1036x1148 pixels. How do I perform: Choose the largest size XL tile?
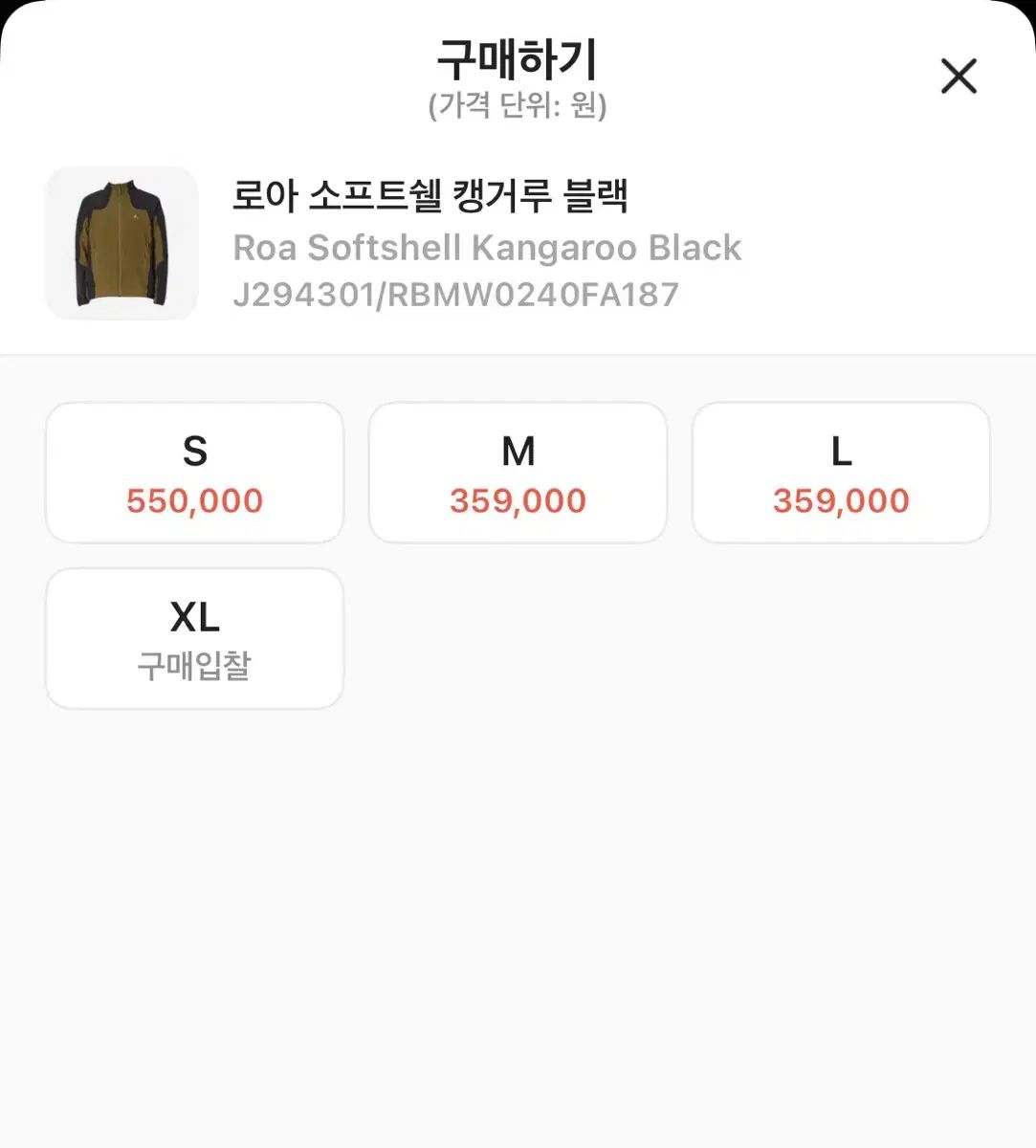(x=194, y=638)
